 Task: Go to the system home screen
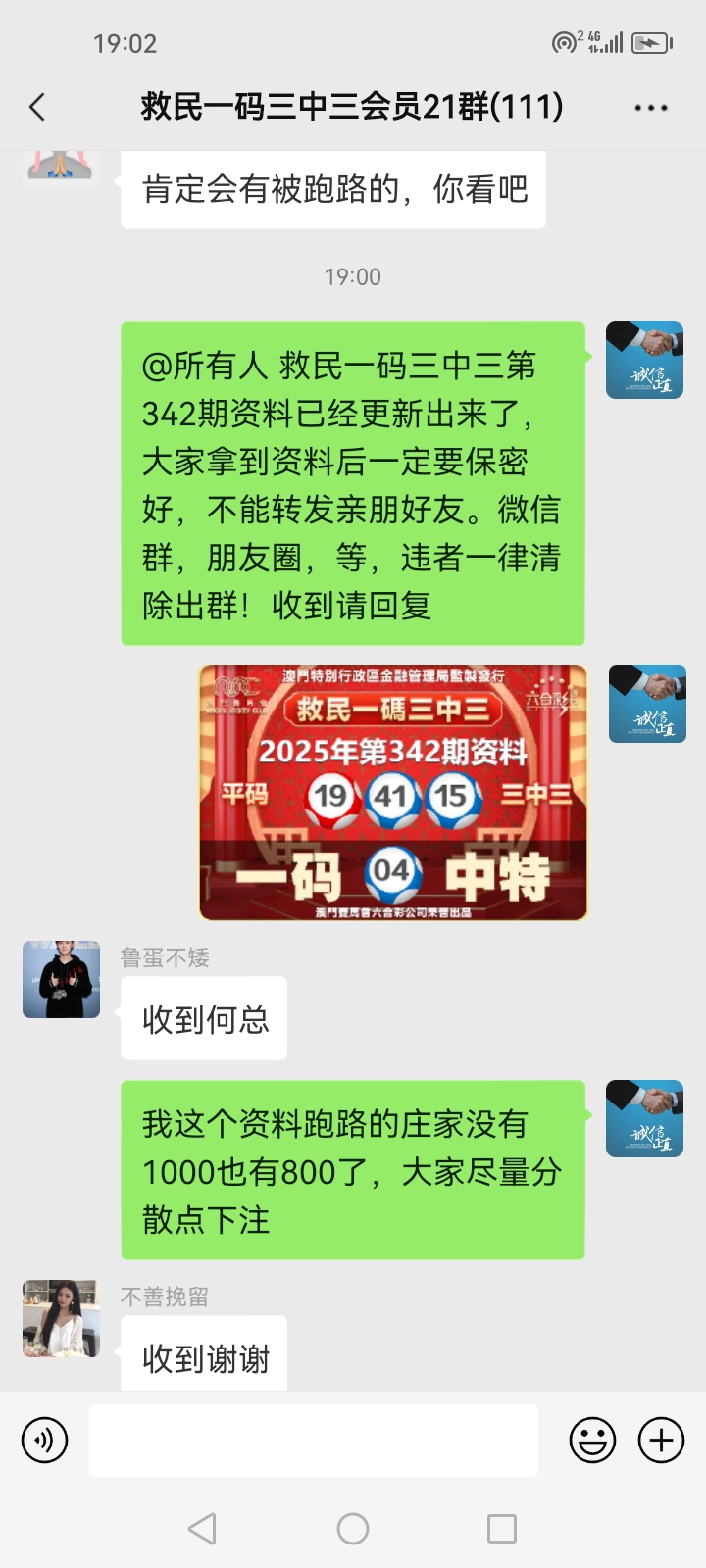coord(353,1528)
